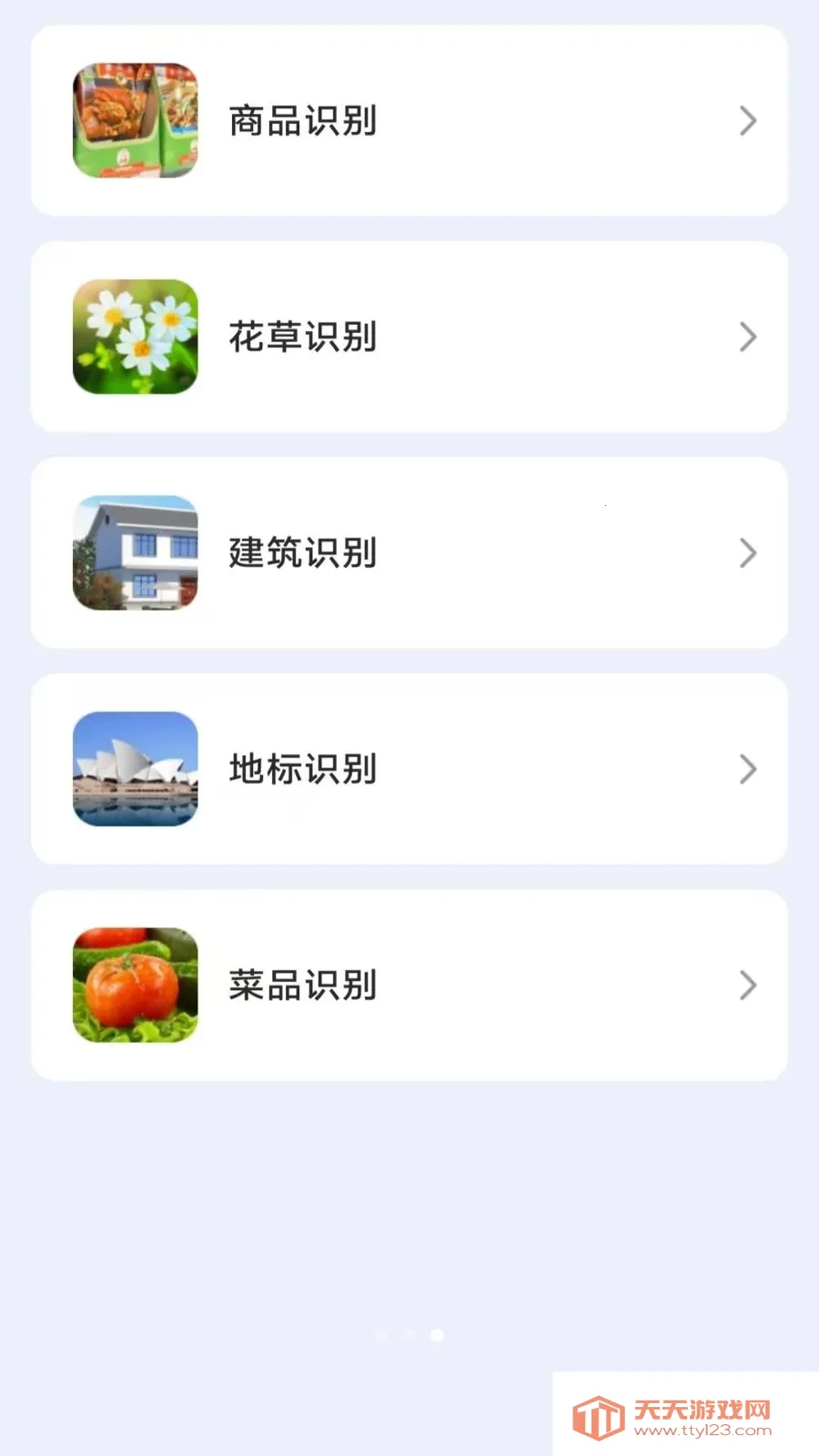Click the middle page indicator dot

(409, 1336)
